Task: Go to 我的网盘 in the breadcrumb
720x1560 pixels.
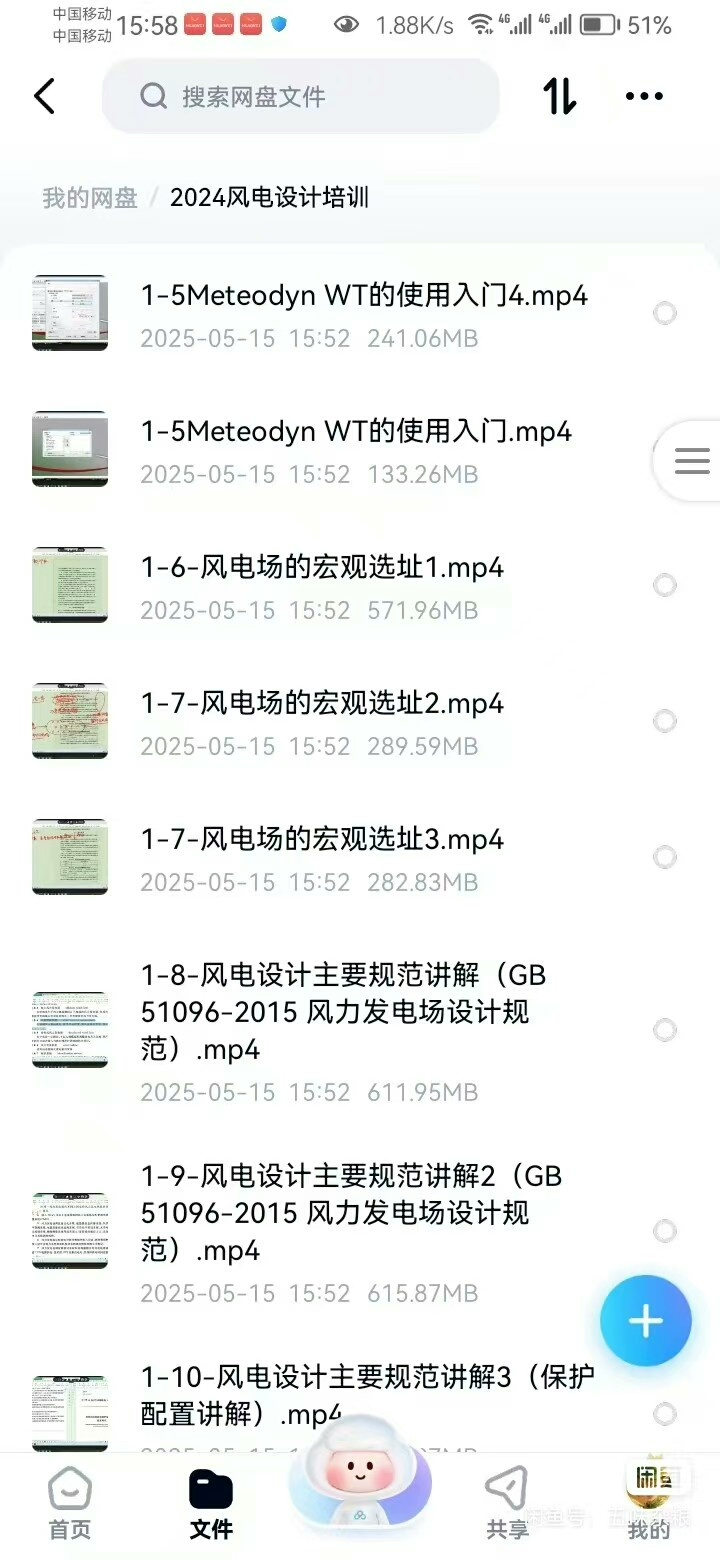Action: [89, 198]
